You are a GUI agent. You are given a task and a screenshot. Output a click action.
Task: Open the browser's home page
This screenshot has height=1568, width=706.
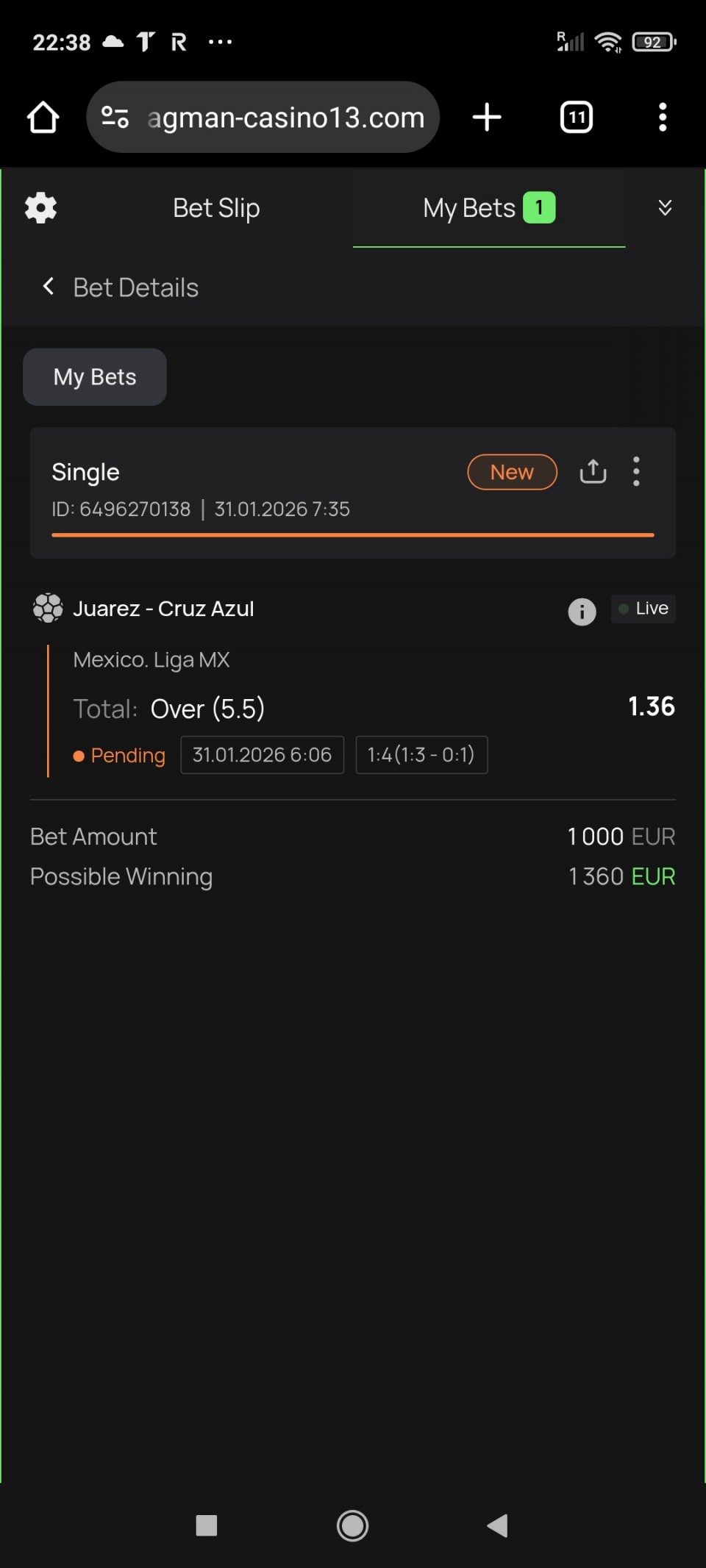[43, 117]
